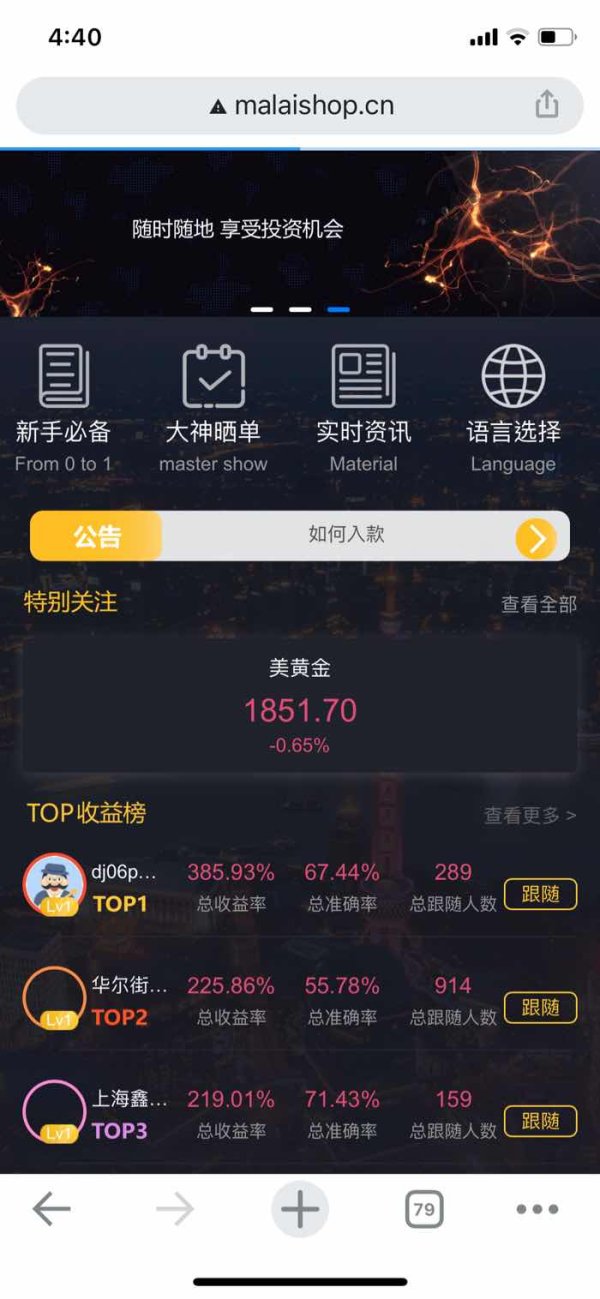
Task: Tap the malaishop.cn address field
Action: tap(300, 105)
